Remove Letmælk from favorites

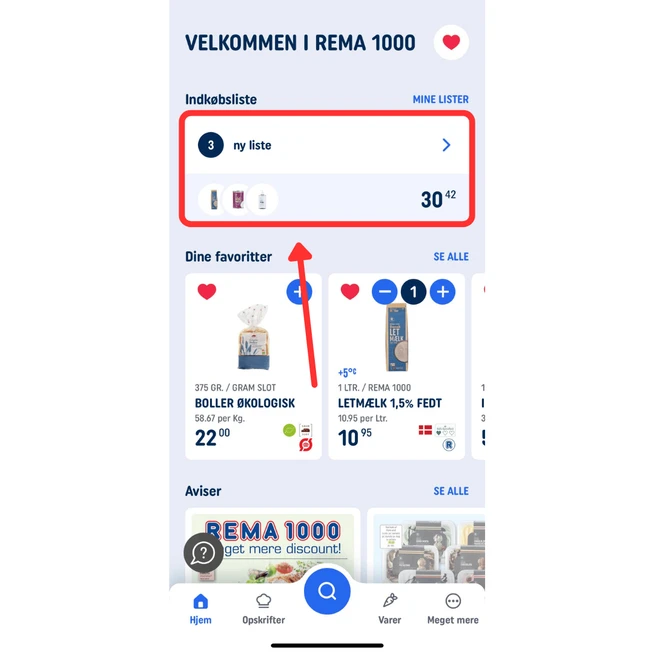click(350, 292)
